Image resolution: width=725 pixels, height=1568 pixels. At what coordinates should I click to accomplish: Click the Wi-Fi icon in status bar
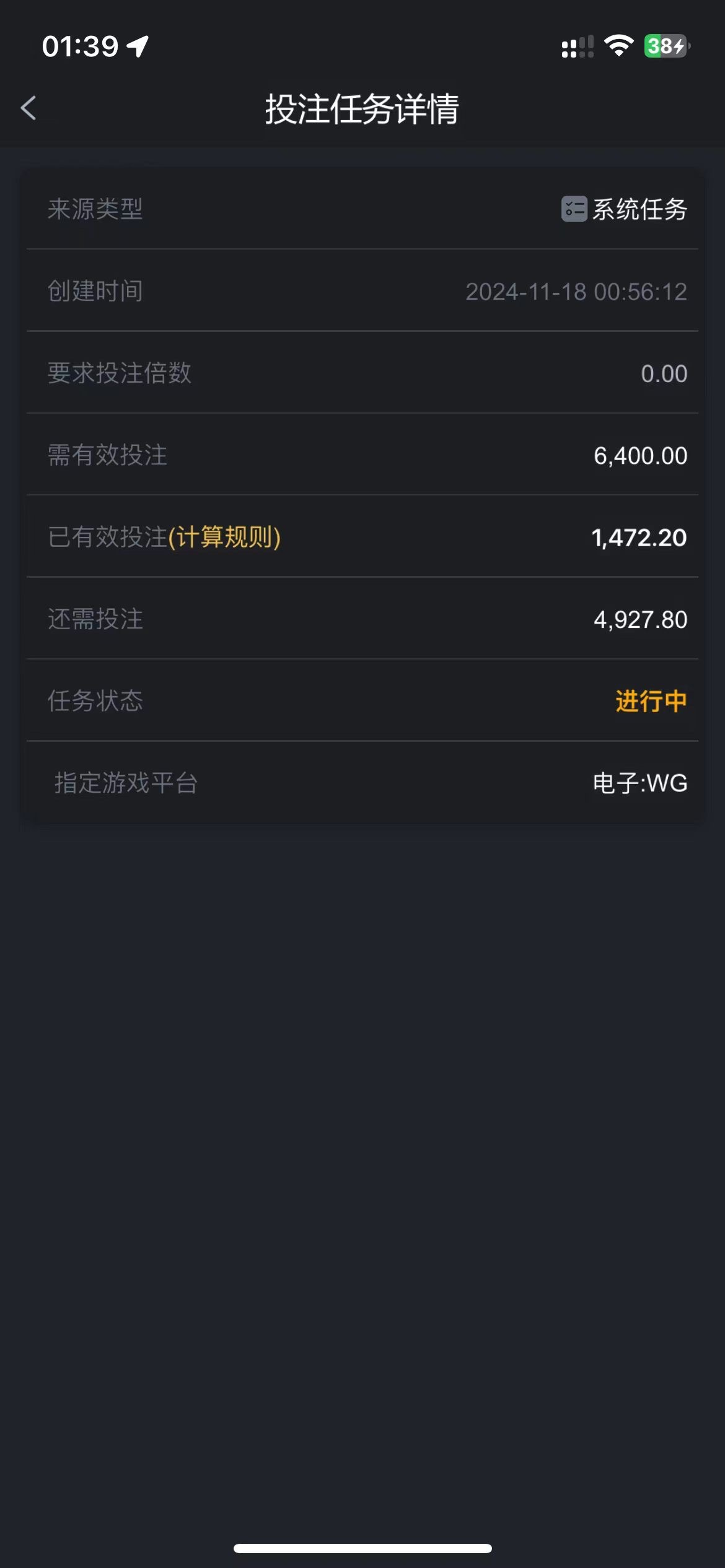tap(618, 45)
